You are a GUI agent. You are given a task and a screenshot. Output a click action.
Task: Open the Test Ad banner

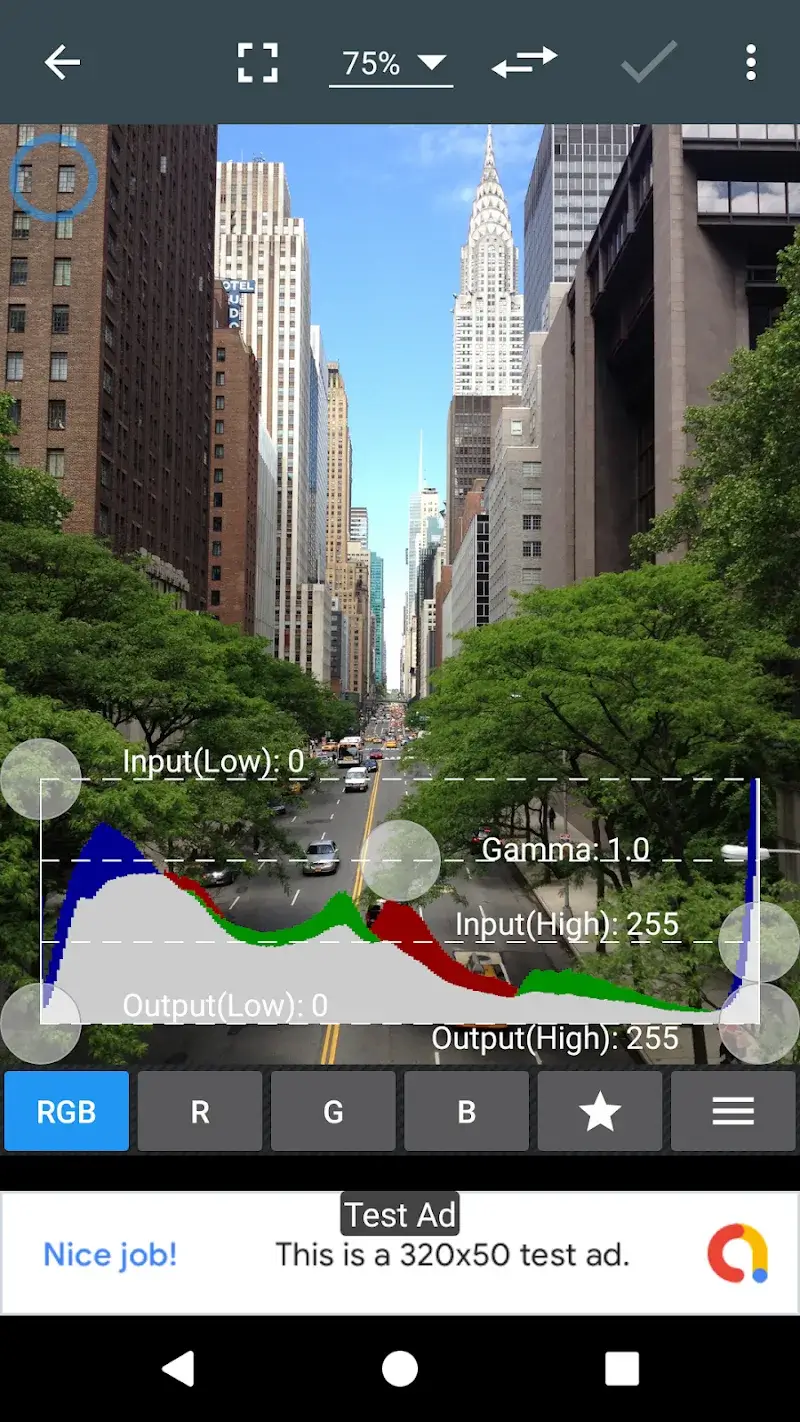pos(400,1253)
